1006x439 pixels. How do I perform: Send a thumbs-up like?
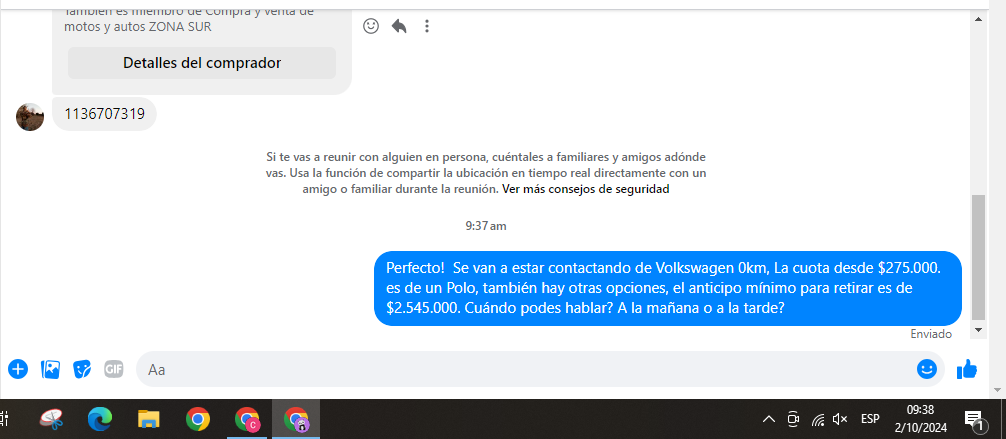(x=966, y=369)
